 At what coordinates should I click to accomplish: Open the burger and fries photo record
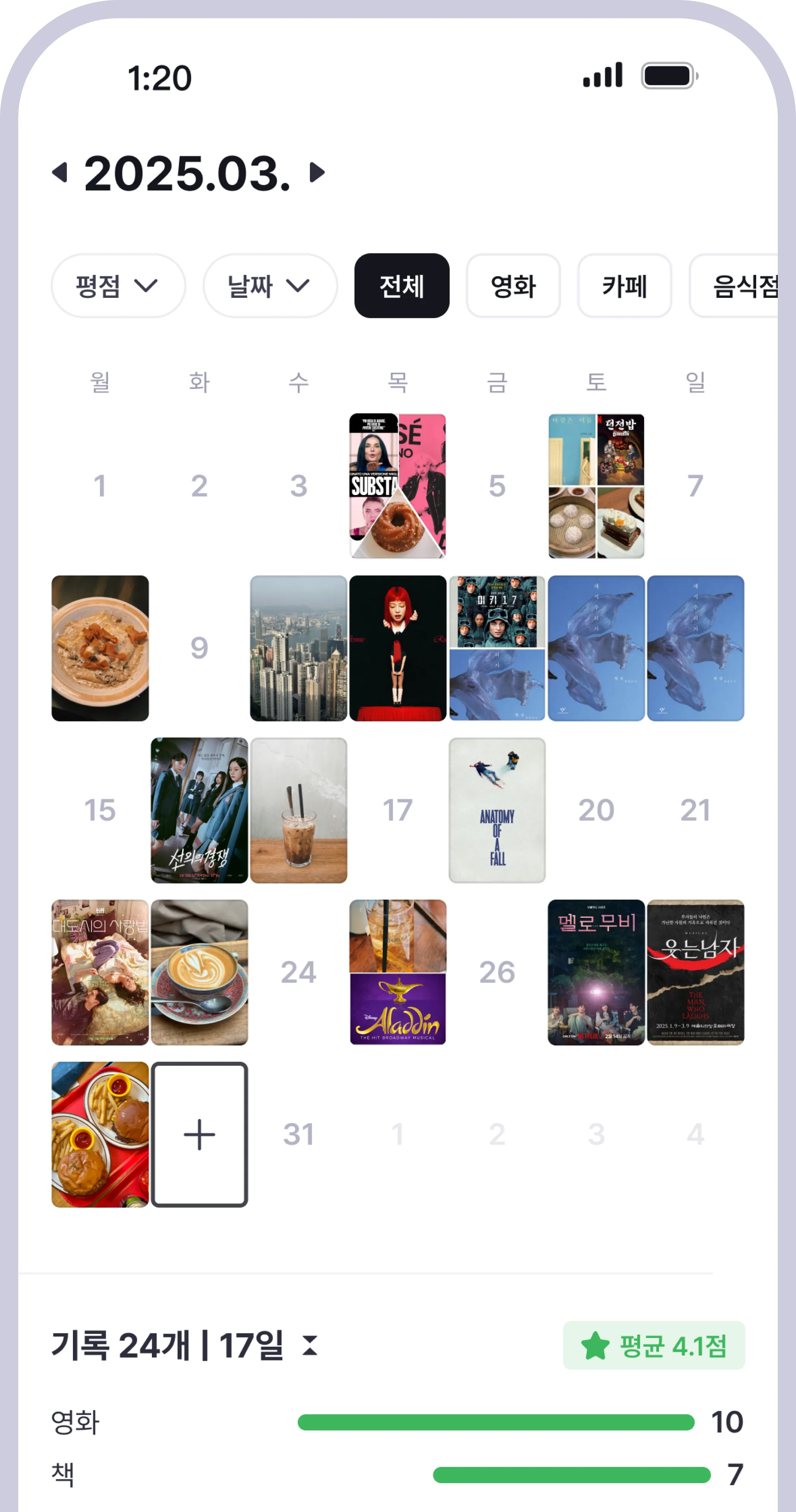click(x=100, y=1135)
